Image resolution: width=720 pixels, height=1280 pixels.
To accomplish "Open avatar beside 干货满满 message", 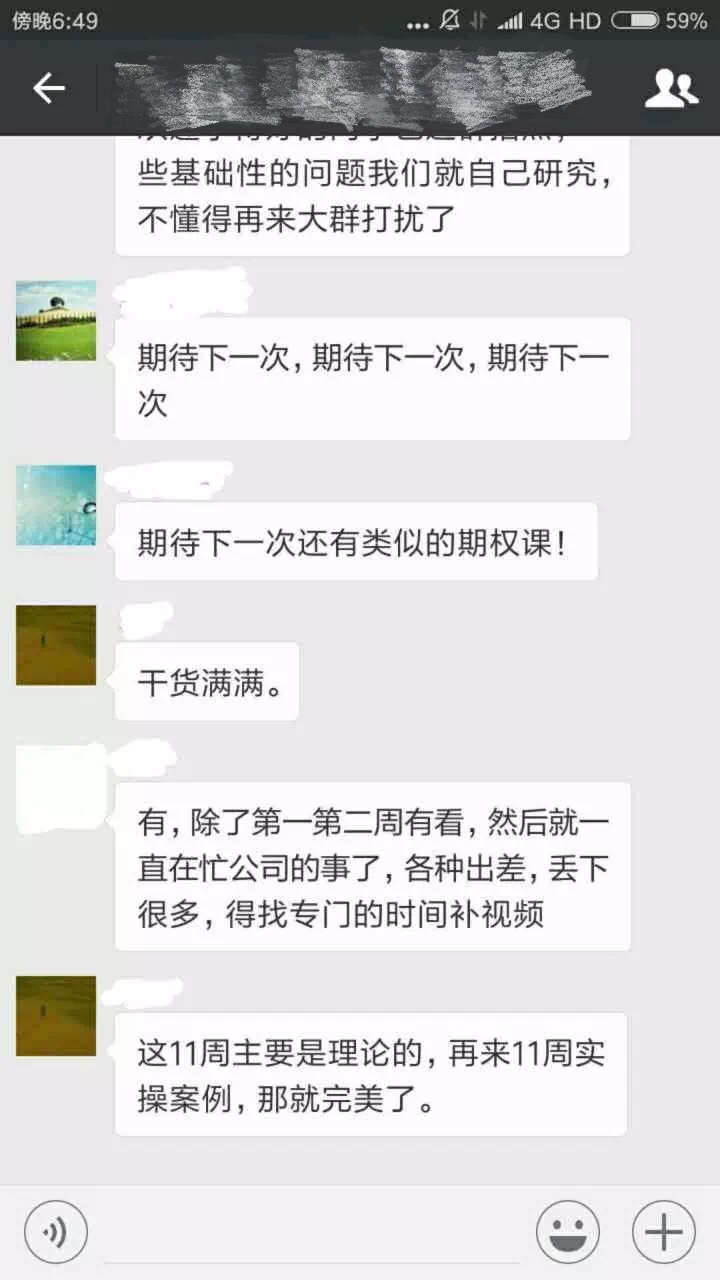I will (x=56, y=645).
